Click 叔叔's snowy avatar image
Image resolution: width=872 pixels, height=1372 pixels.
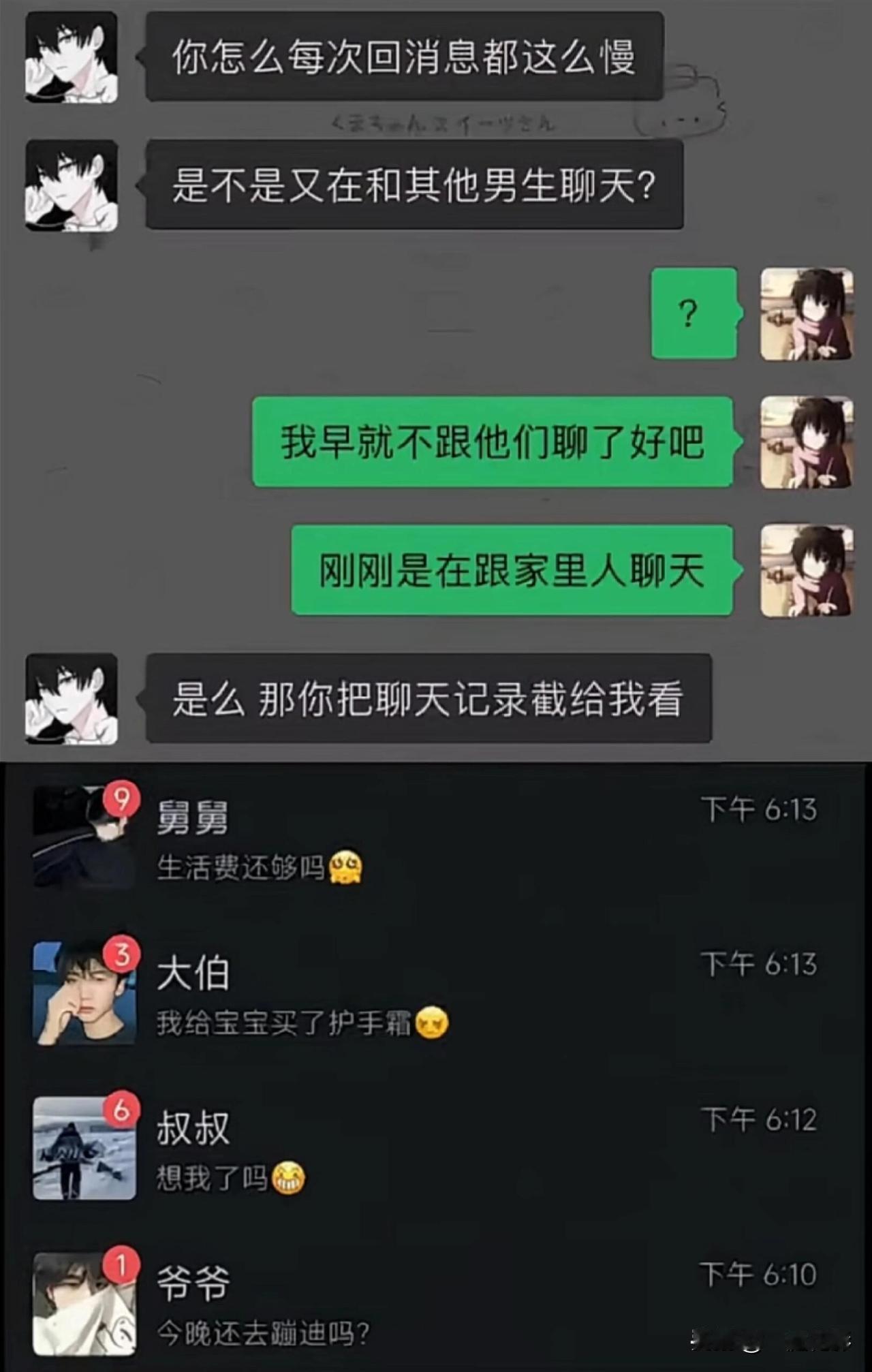pos(82,1153)
